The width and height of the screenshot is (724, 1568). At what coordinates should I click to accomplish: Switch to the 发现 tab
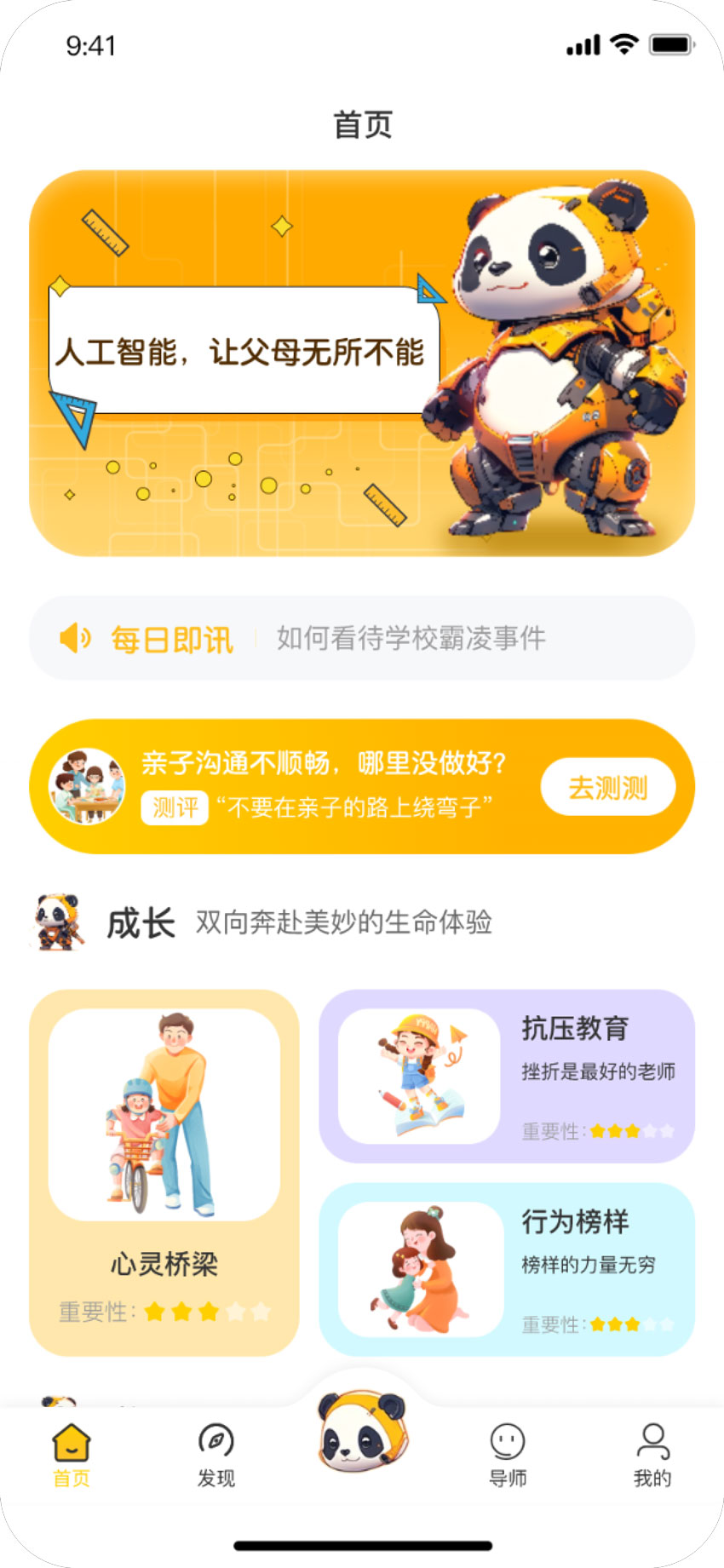click(x=216, y=1455)
